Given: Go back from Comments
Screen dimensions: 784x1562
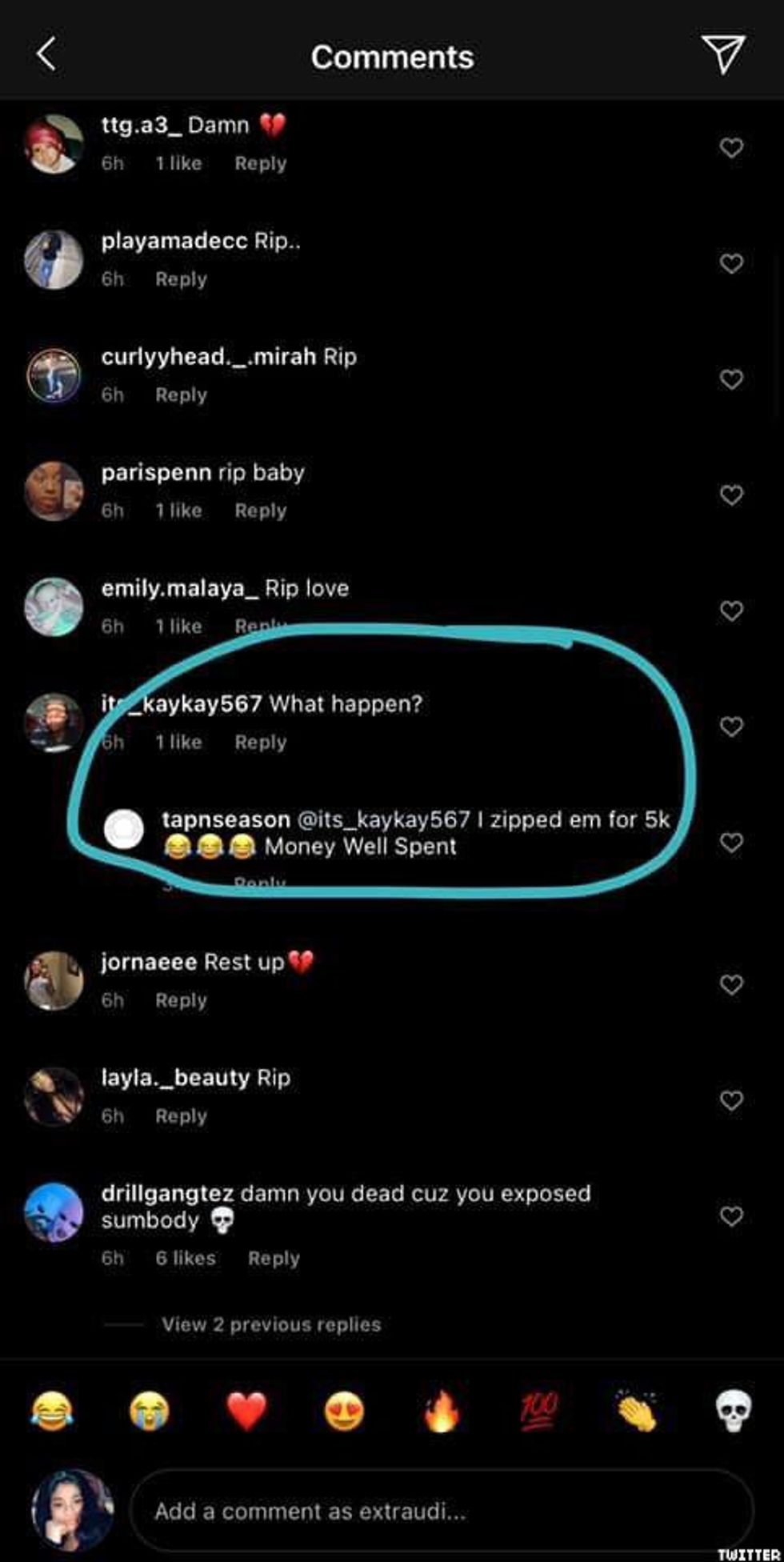Looking at the screenshot, I should coord(46,54).
